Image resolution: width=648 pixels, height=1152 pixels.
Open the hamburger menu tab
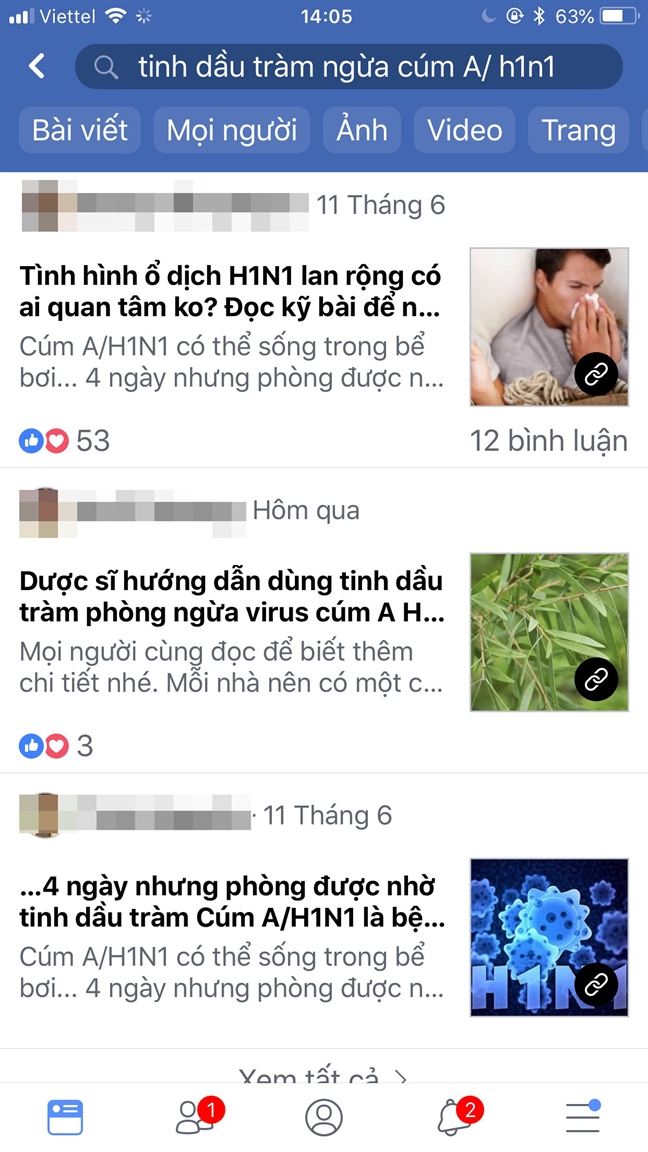click(583, 1117)
